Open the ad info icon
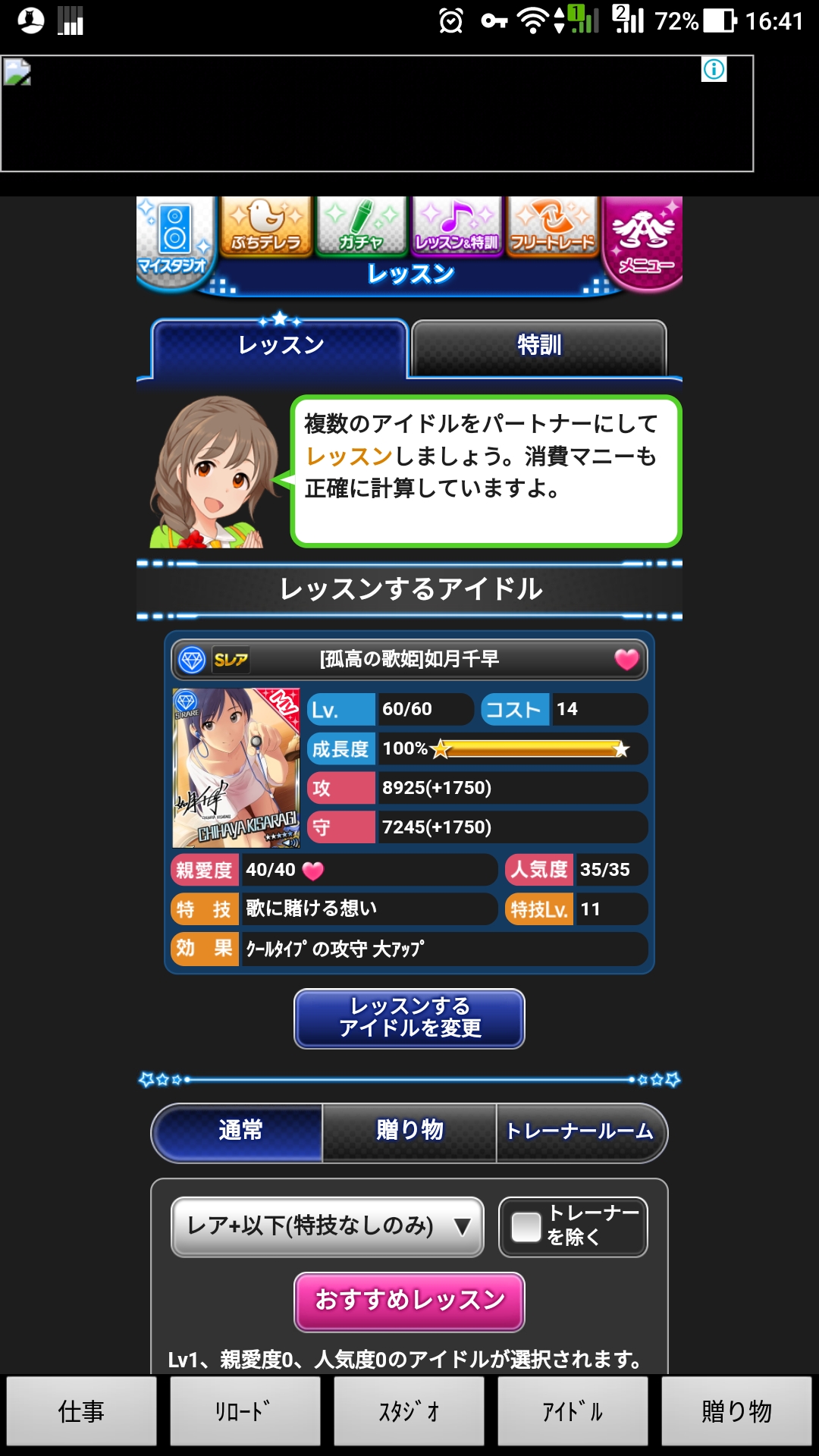Screen dimensions: 819x1456 [714, 70]
